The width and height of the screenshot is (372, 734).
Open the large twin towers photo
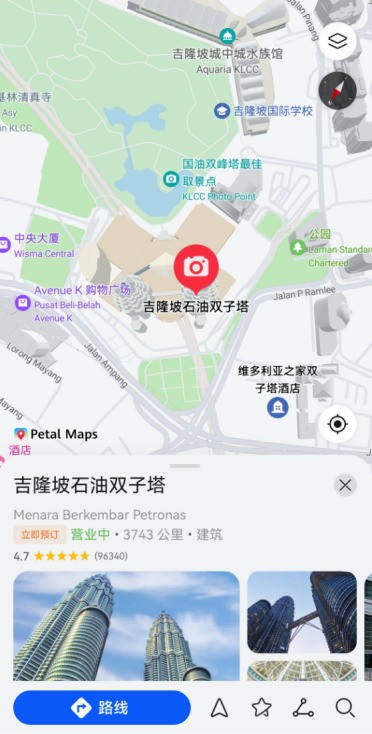(126, 626)
